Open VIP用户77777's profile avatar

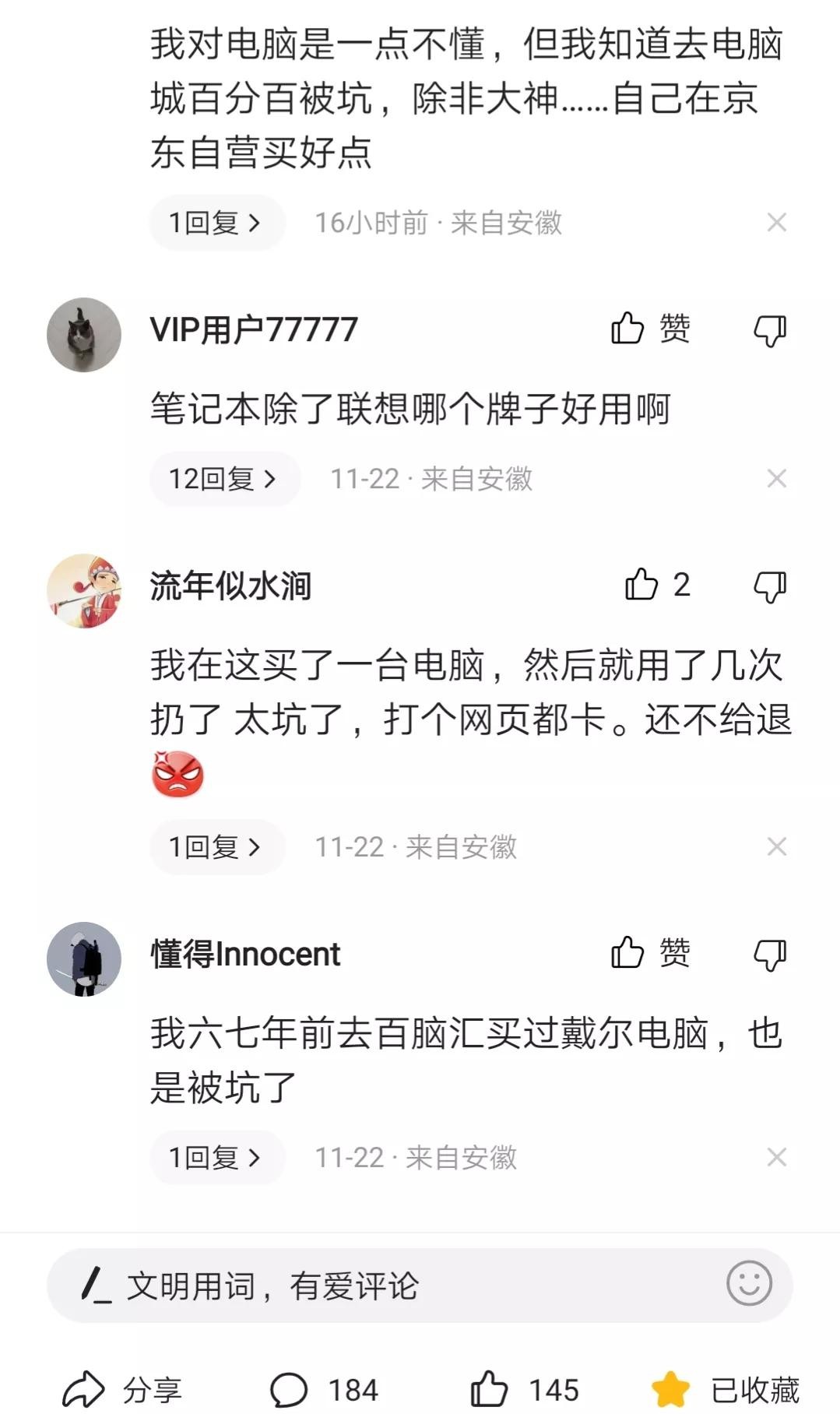point(84,335)
